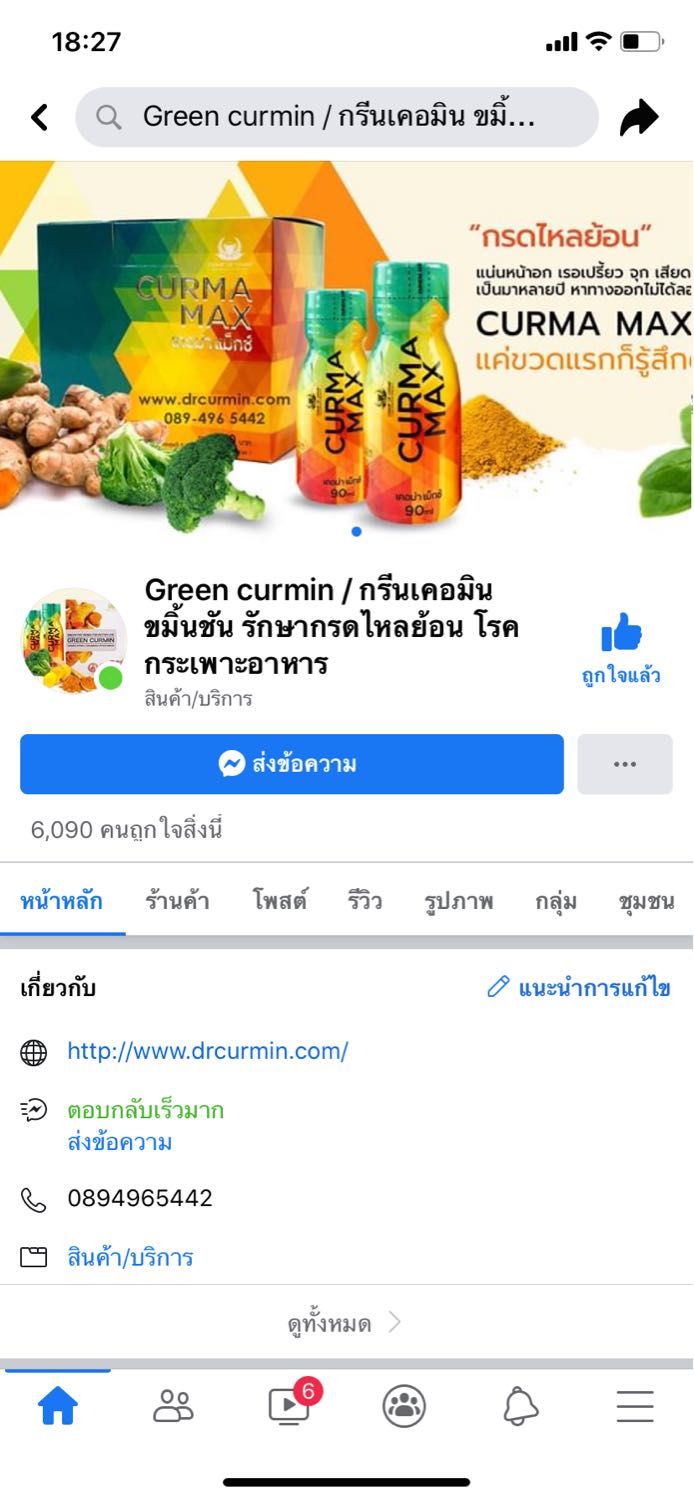Open the notifications bell

[x=521, y=1407]
